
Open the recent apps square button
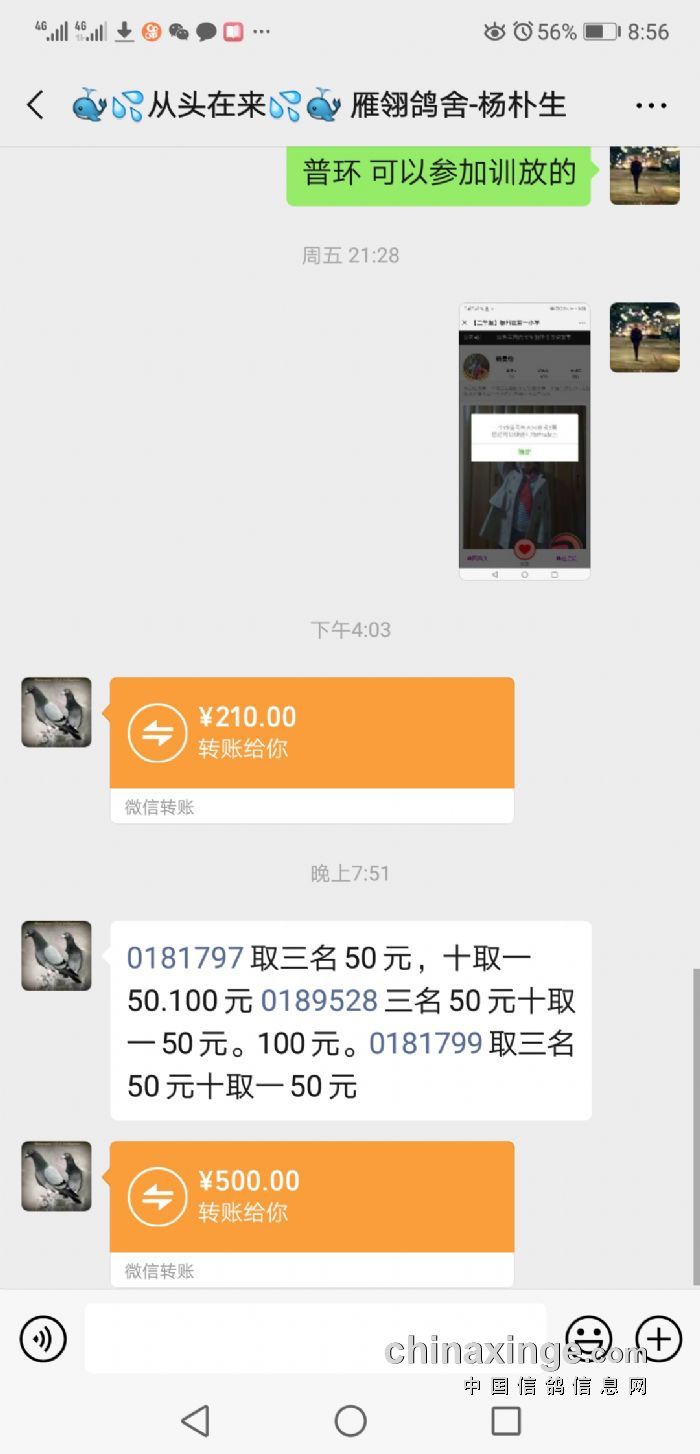(506, 1421)
